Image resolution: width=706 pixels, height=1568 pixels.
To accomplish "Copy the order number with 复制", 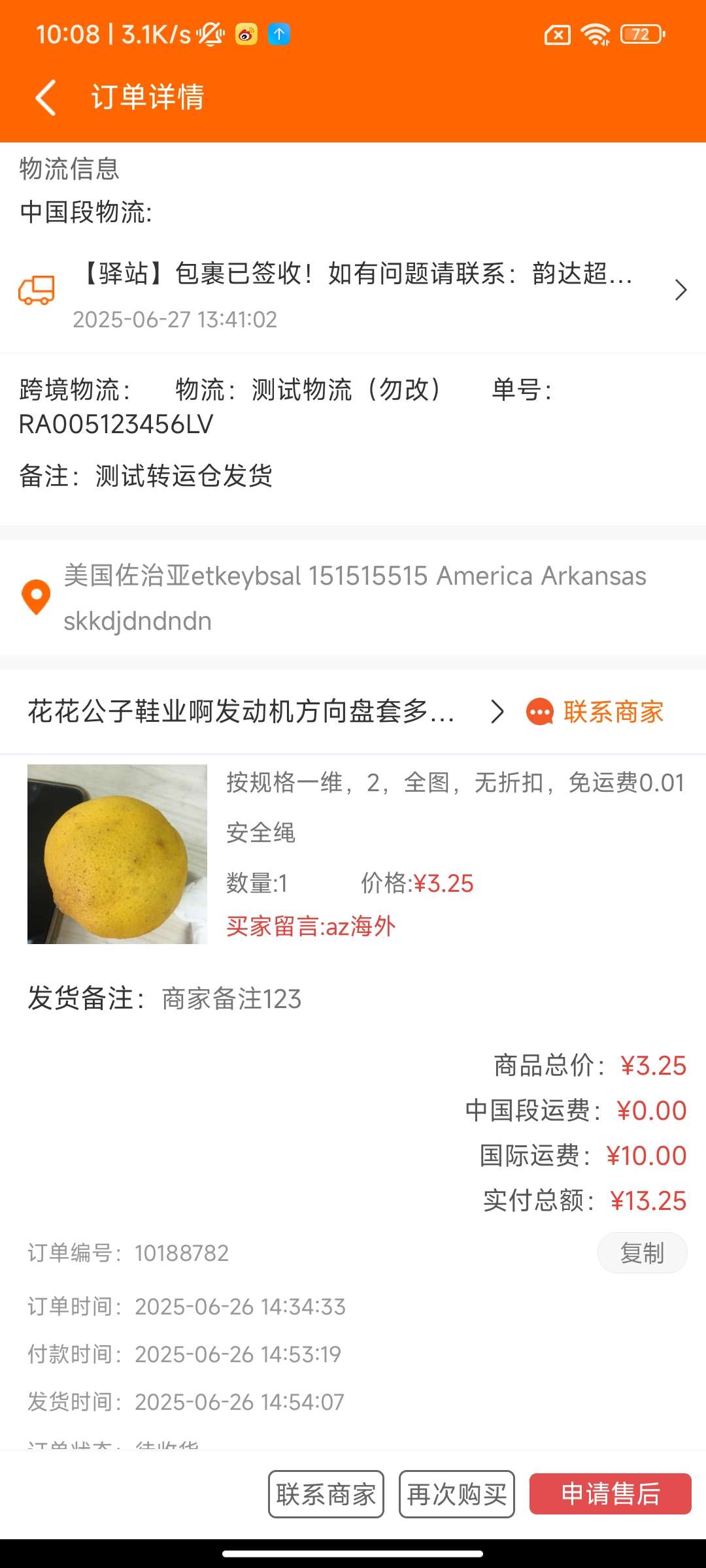I will click(641, 1253).
